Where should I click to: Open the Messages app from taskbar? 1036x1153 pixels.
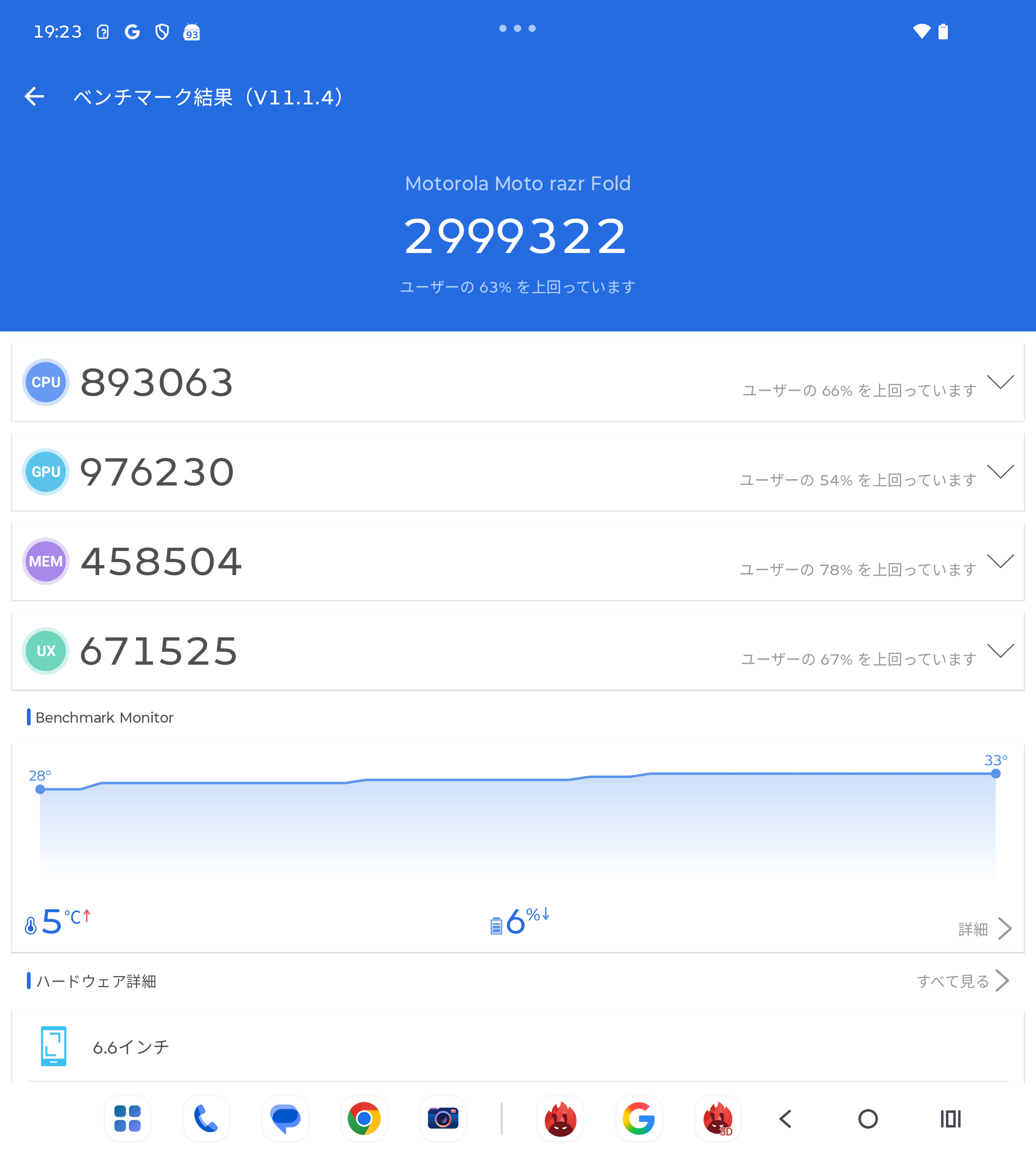[285, 1118]
